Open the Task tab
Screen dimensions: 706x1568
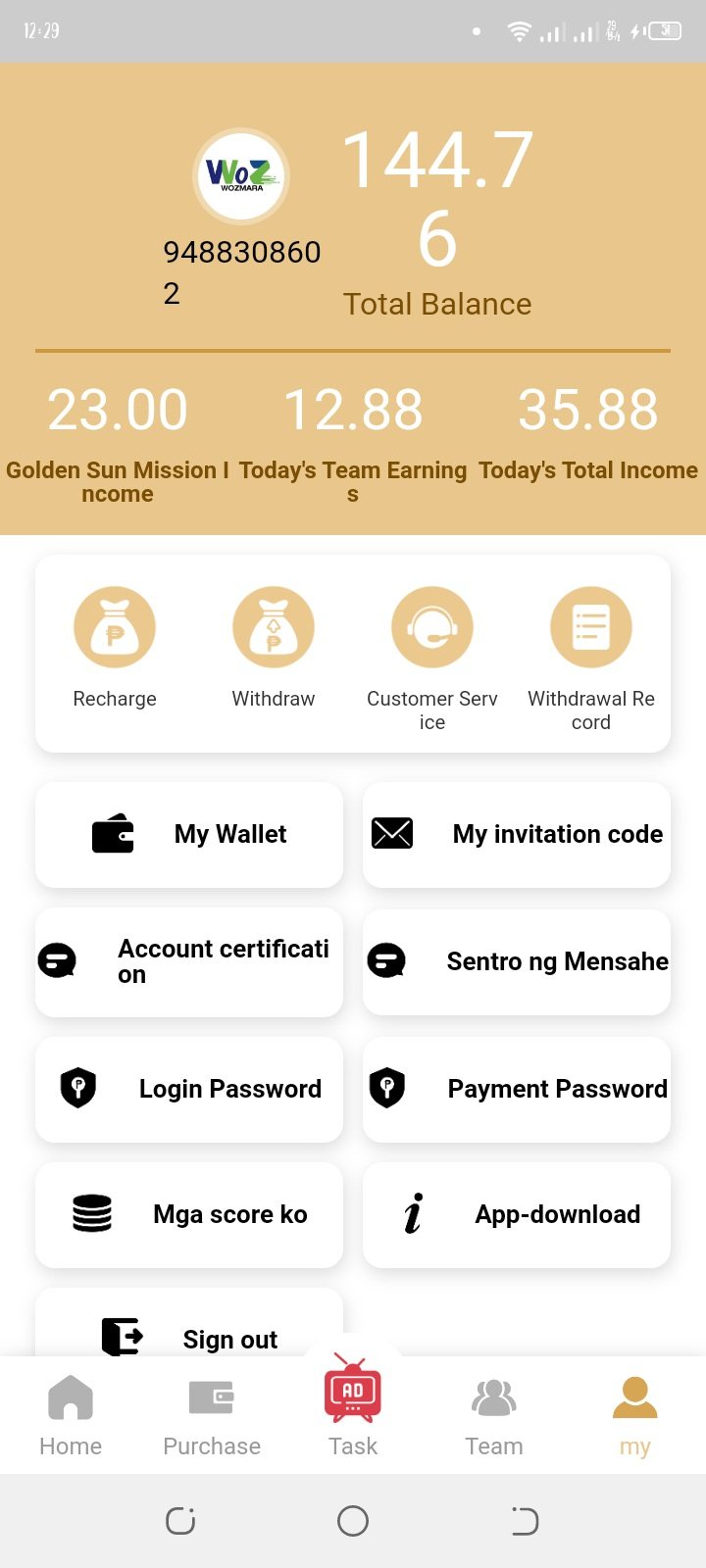point(353,1407)
